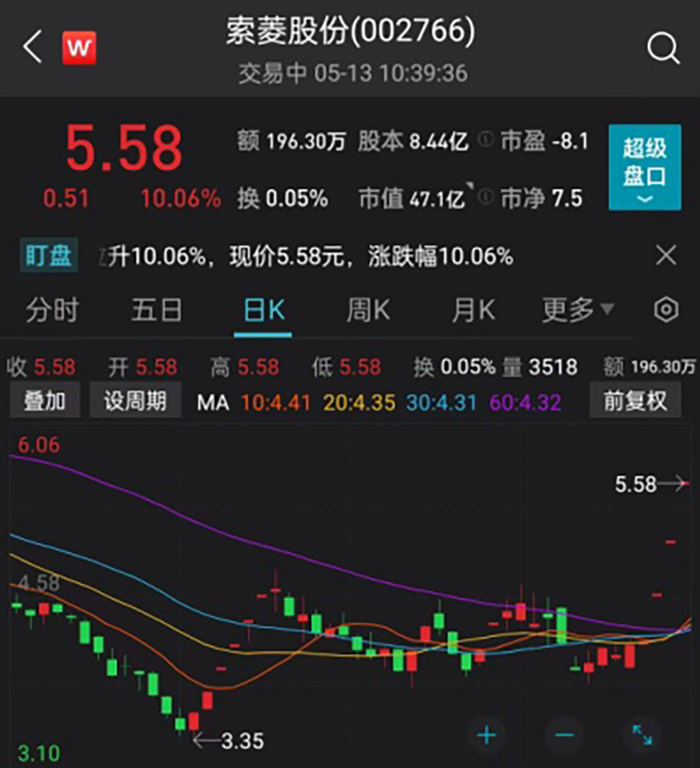Change the 前复权 adjustment mode
The width and height of the screenshot is (700, 768).
[634, 402]
